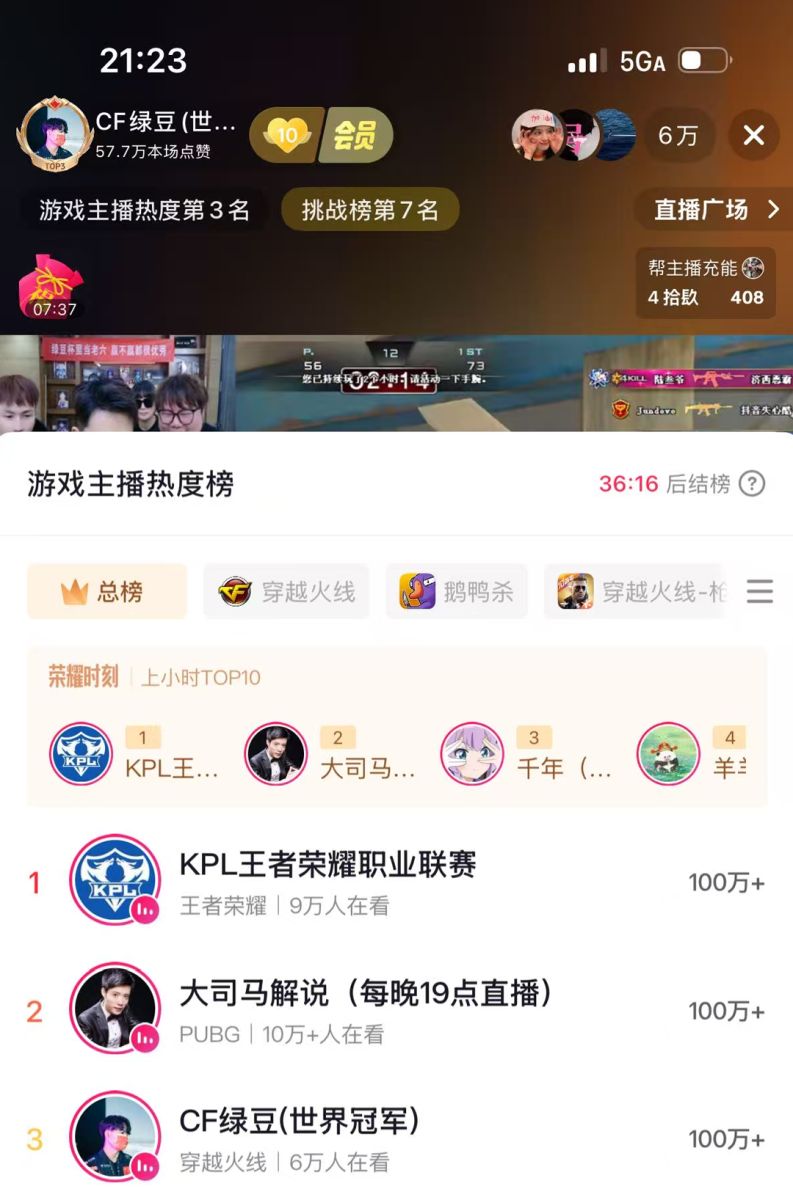The image size is (793, 1200).
Task: Select the 总榜 tab
Action: click(x=107, y=592)
